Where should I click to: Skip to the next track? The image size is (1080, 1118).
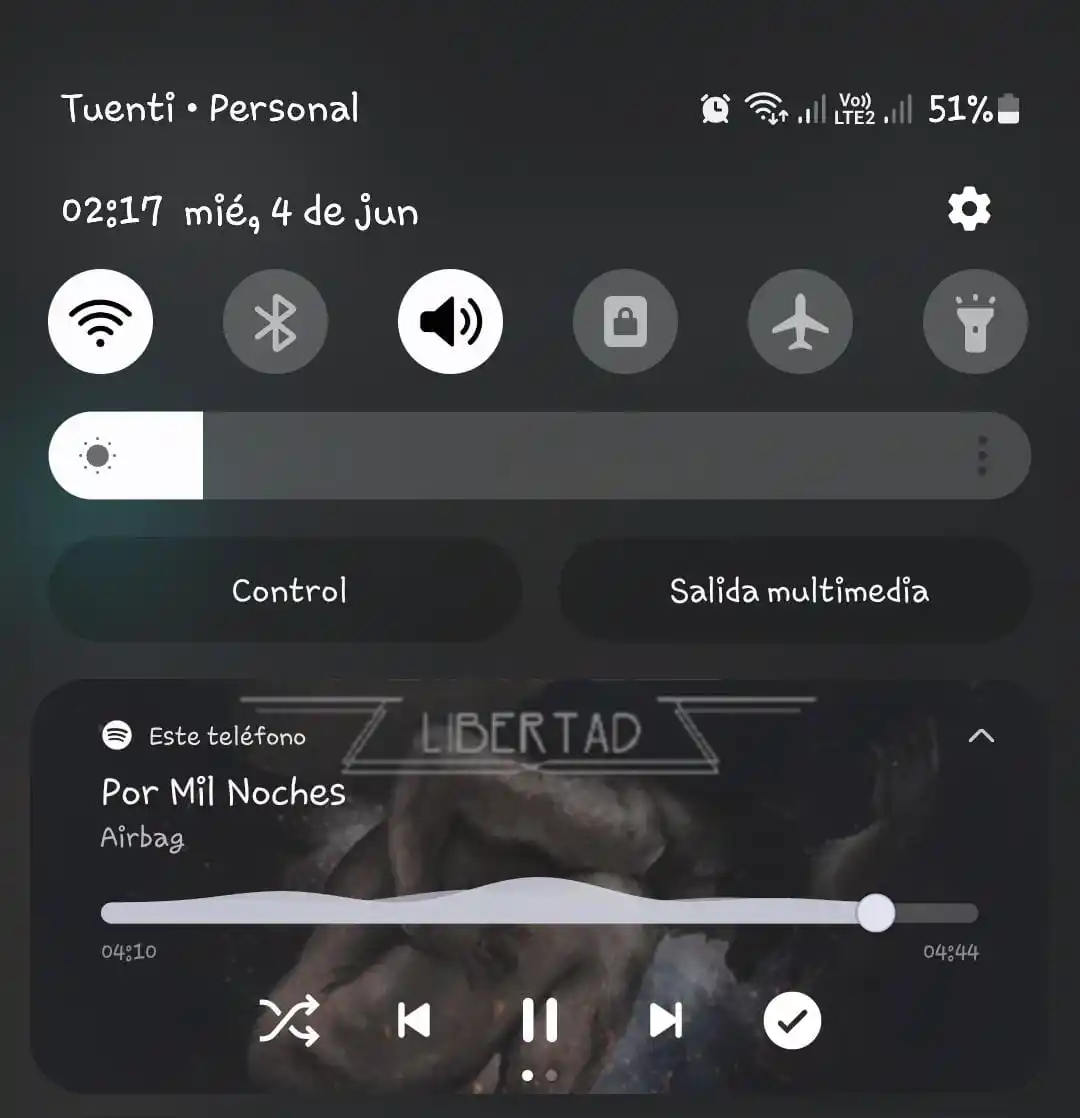665,1021
